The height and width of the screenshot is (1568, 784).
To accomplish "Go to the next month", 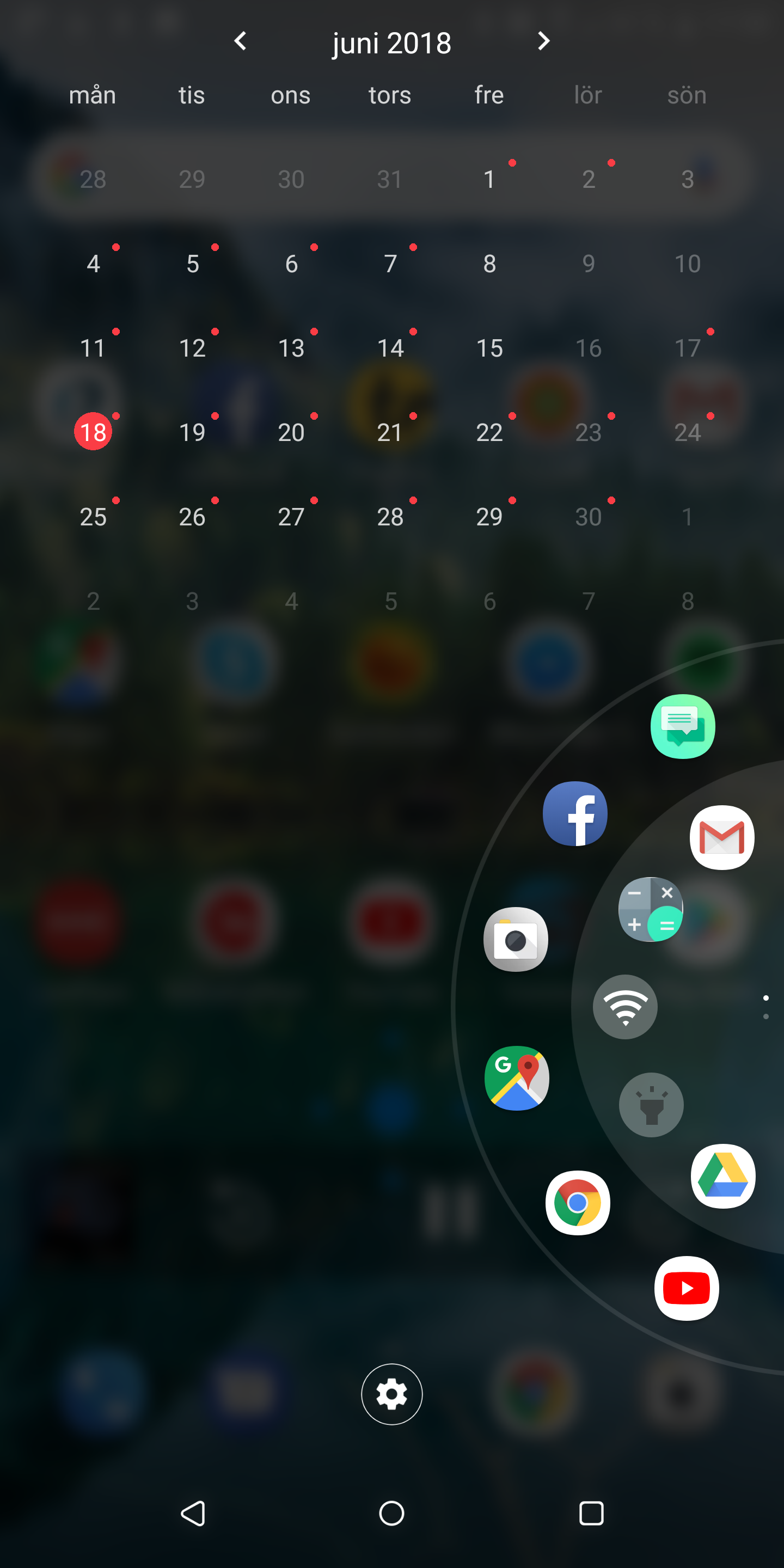I will (x=543, y=41).
